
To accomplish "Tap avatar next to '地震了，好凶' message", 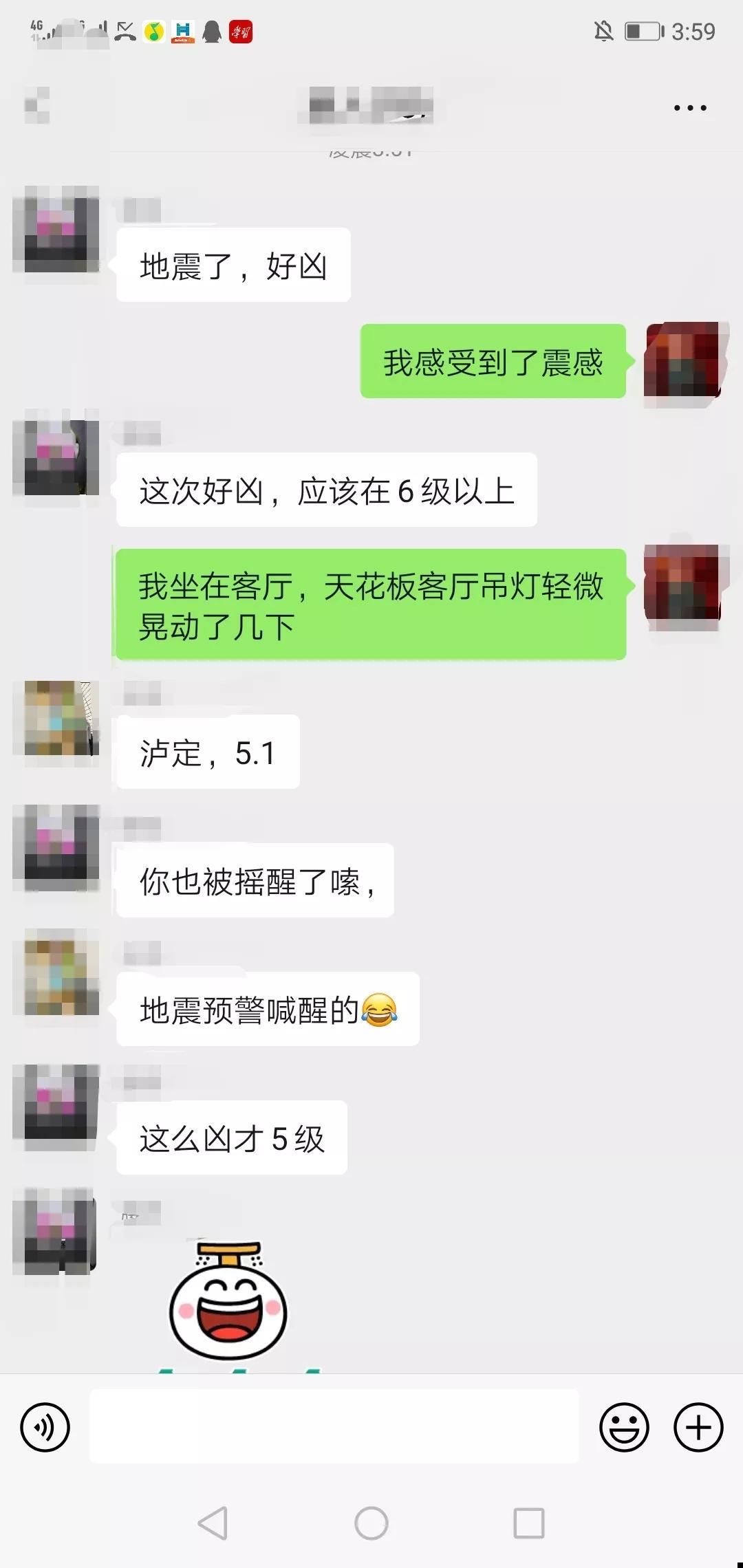I will point(56,229).
